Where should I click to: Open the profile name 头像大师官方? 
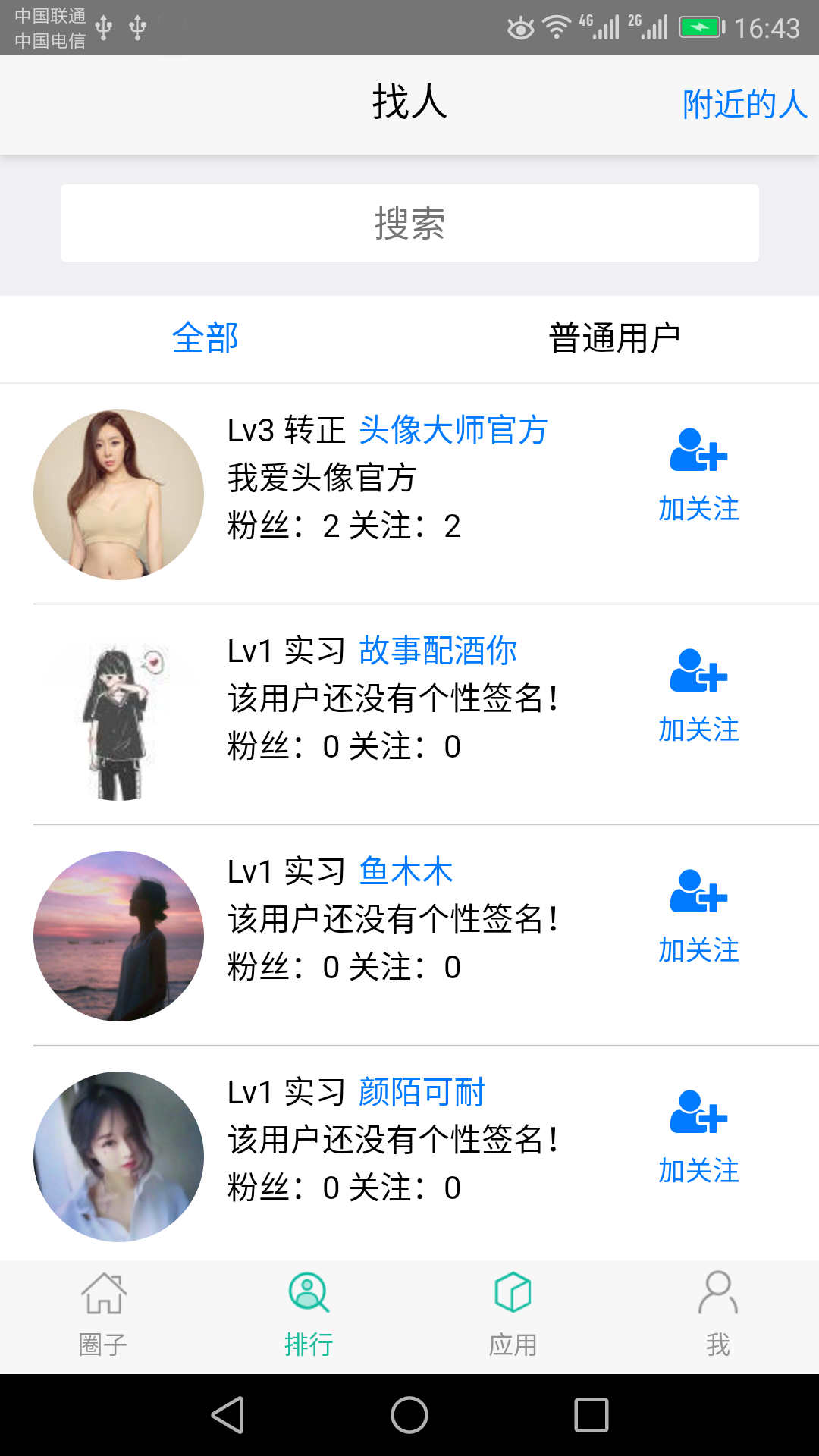[x=453, y=430]
